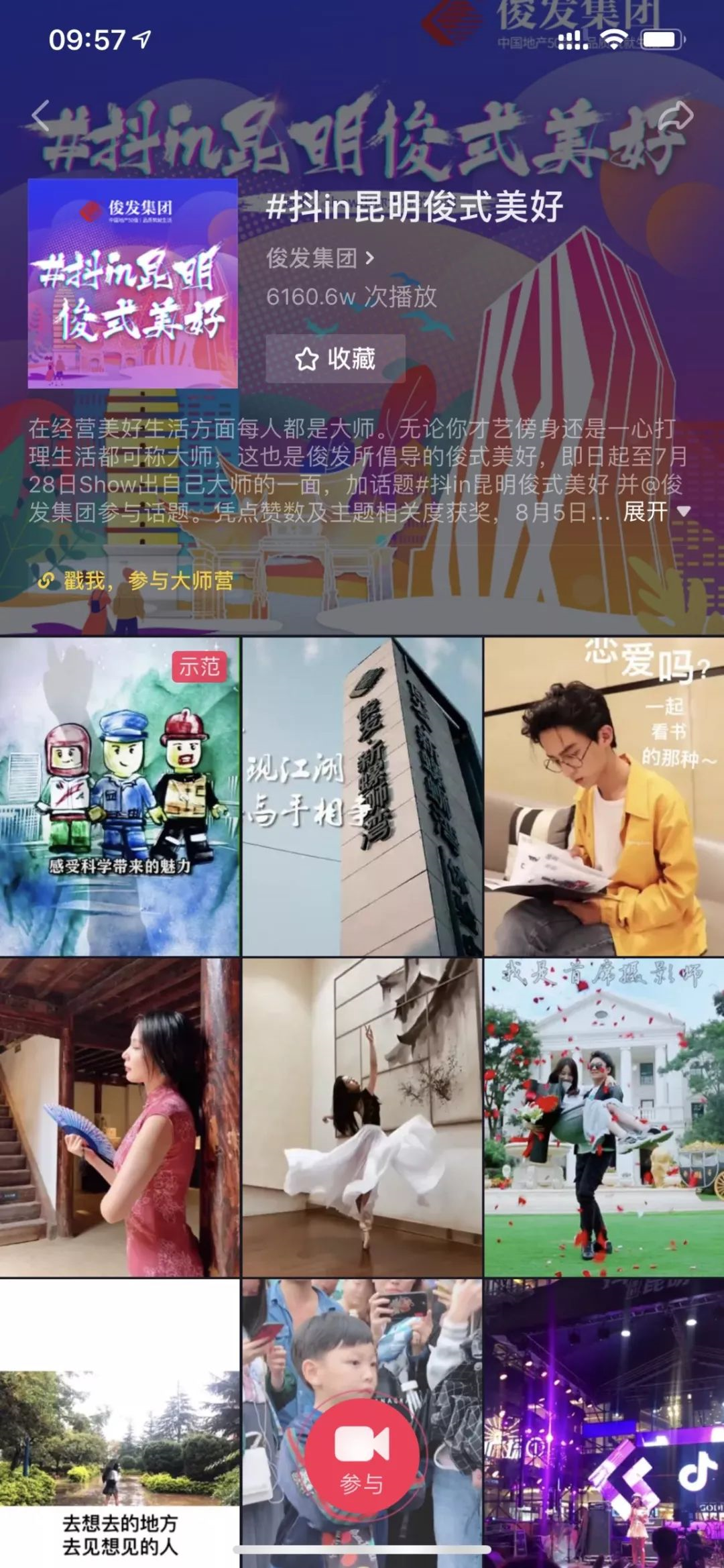
Task: Play the 现江湖 building sign video
Action: 362,797
